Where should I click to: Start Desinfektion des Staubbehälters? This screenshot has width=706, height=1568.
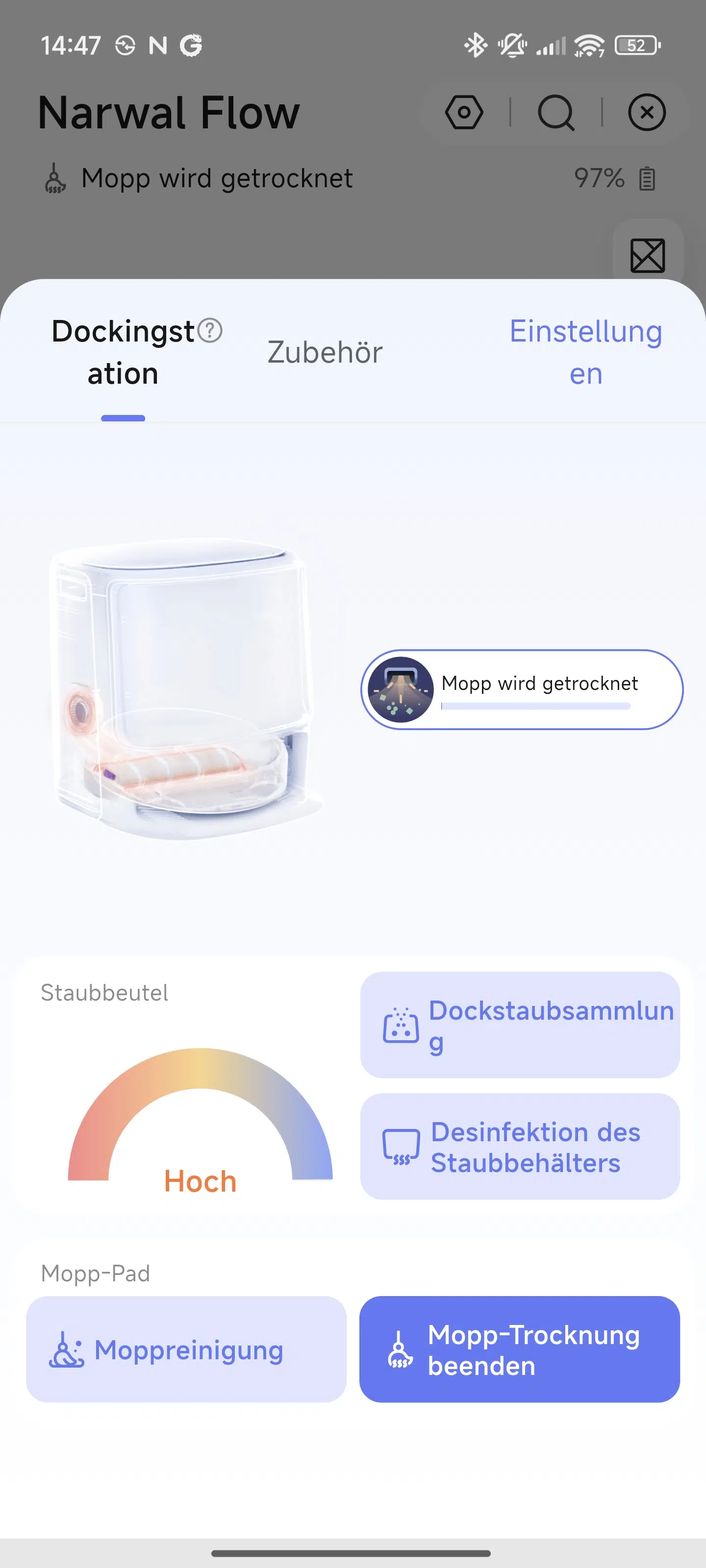tap(520, 1146)
